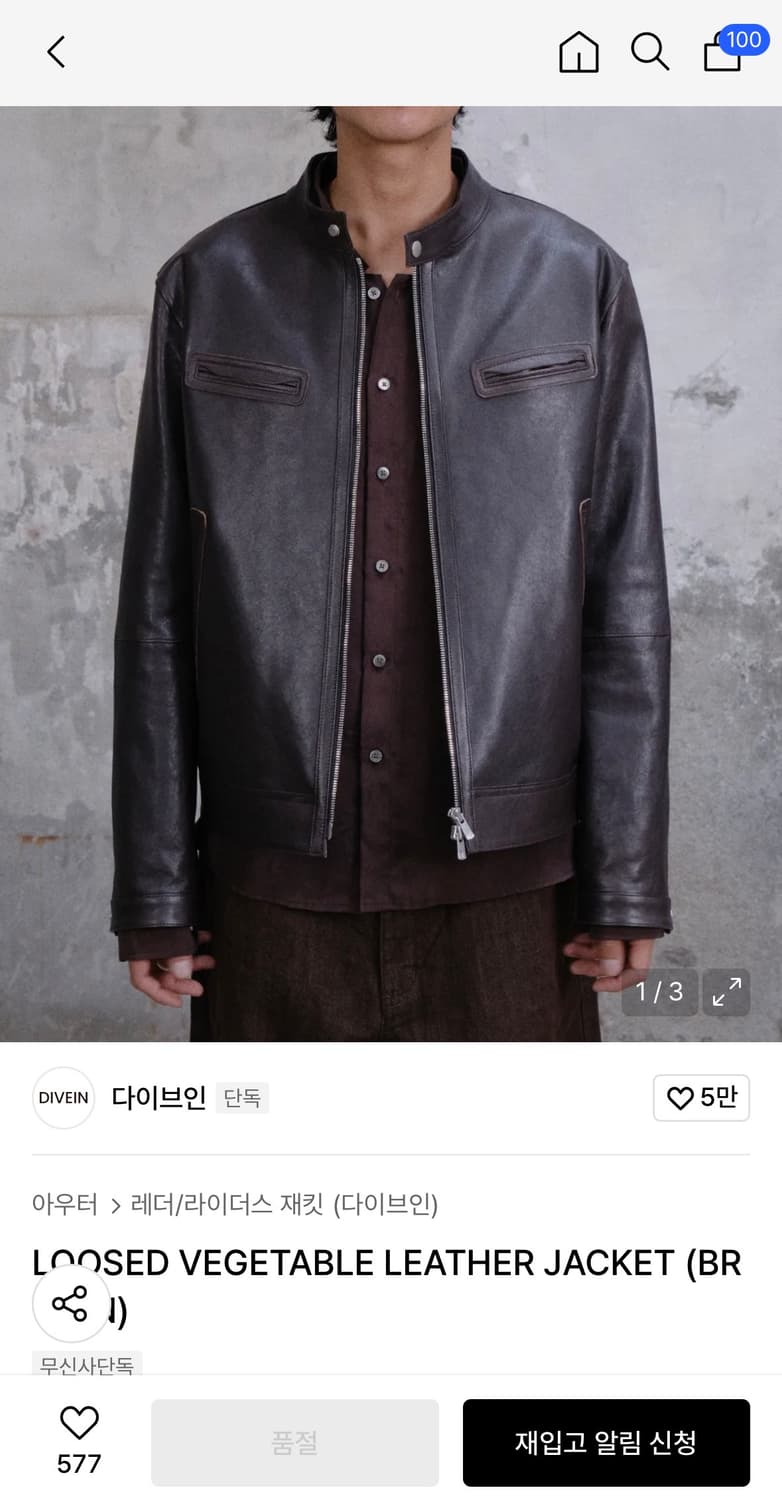Open the search icon
Viewport: 782px width, 1500px height.
click(x=650, y=52)
